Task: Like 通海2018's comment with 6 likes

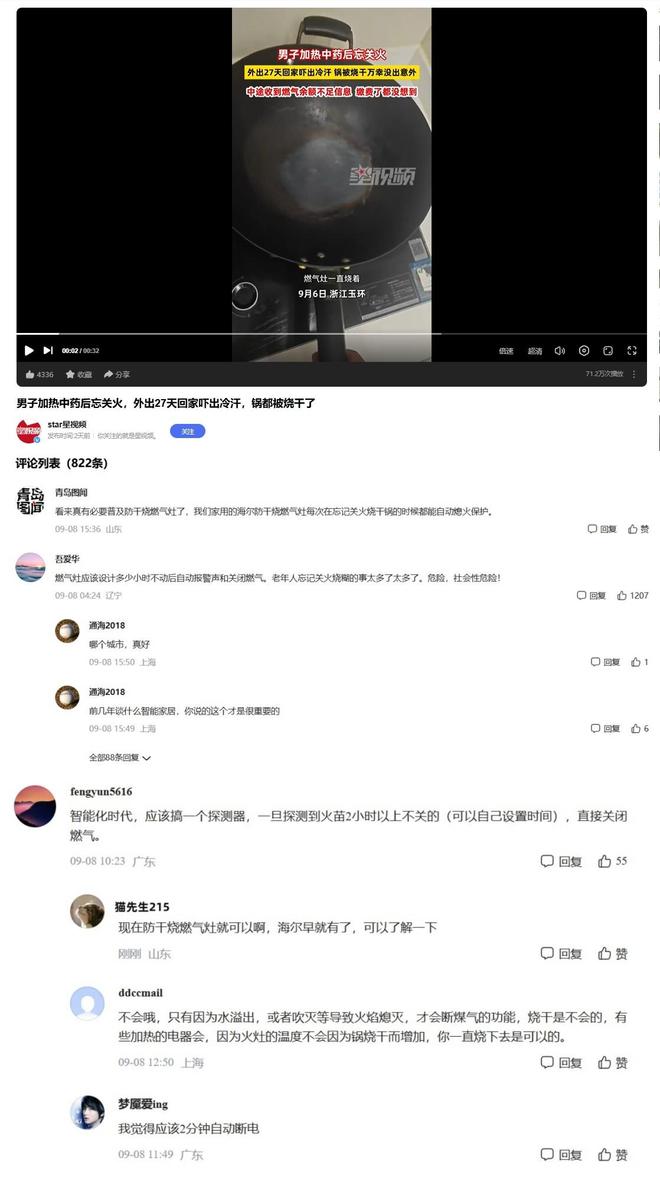Action: (x=639, y=728)
